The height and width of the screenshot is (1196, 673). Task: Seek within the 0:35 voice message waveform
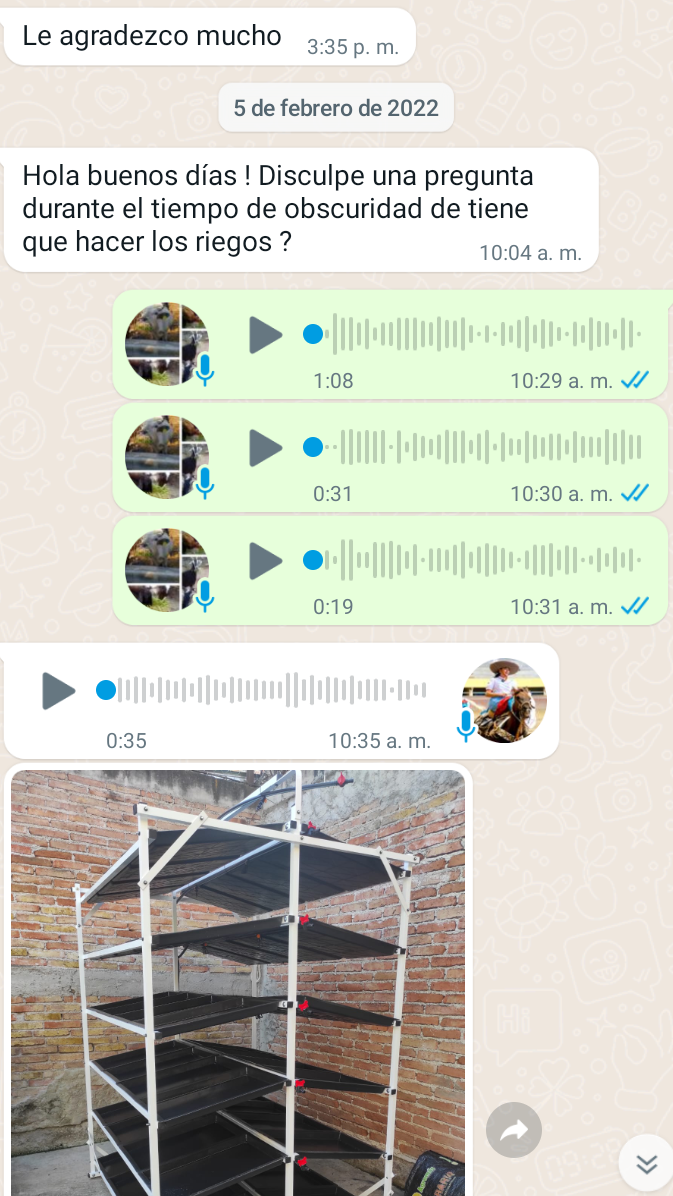click(270, 690)
